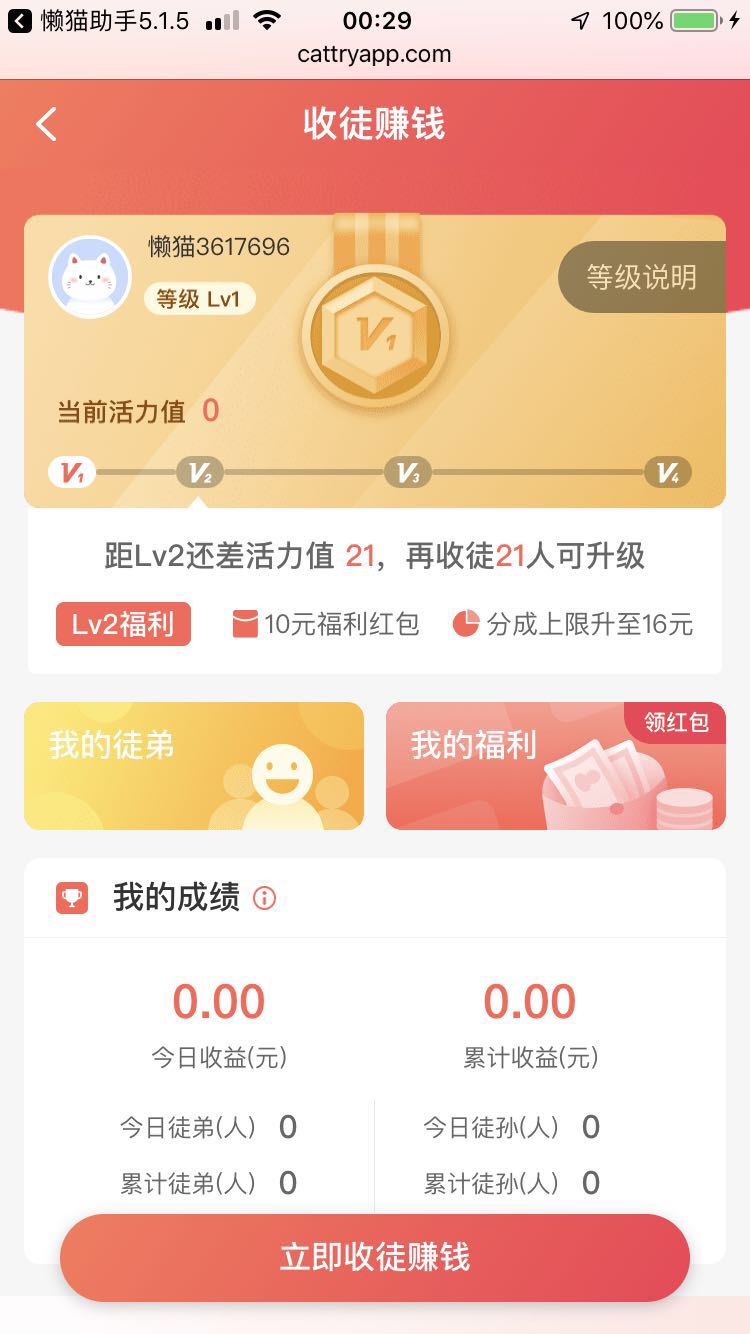Tap the 收徒赚钱 title bar
Image resolution: width=750 pixels, height=1334 pixels.
click(374, 122)
